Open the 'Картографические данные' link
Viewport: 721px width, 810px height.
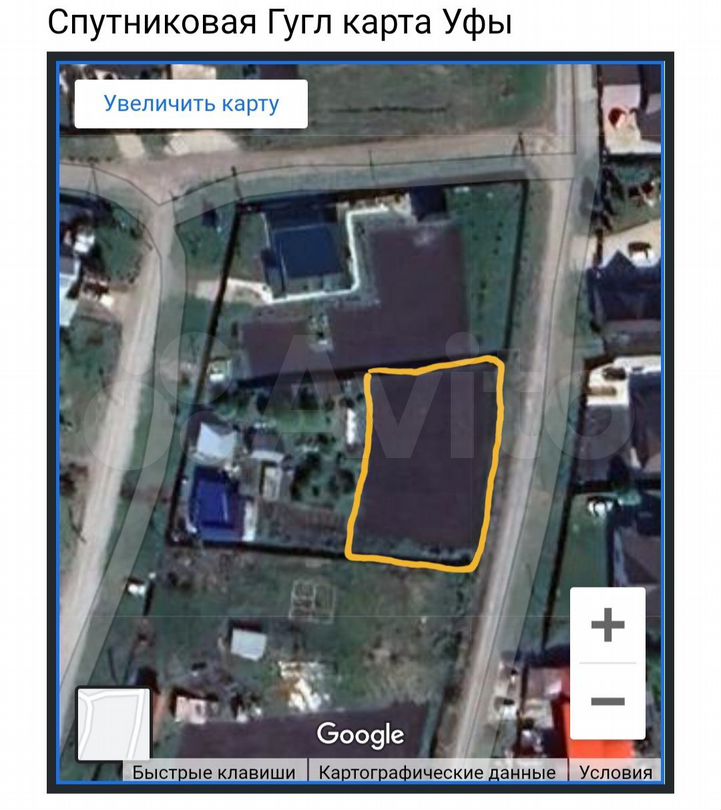coord(437,772)
